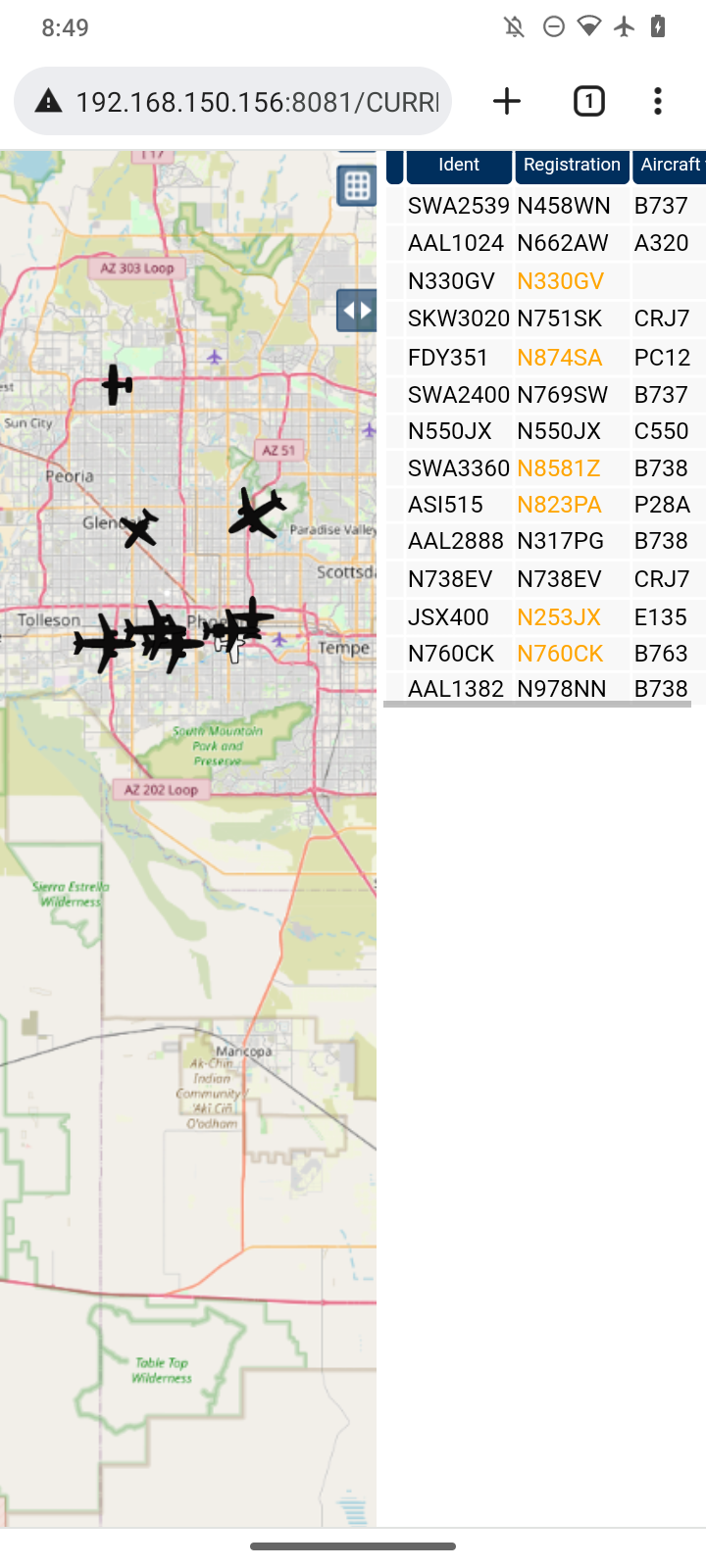The height and width of the screenshot is (1568, 706).
Task: Open a new browser tab
Action: tap(507, 101)
